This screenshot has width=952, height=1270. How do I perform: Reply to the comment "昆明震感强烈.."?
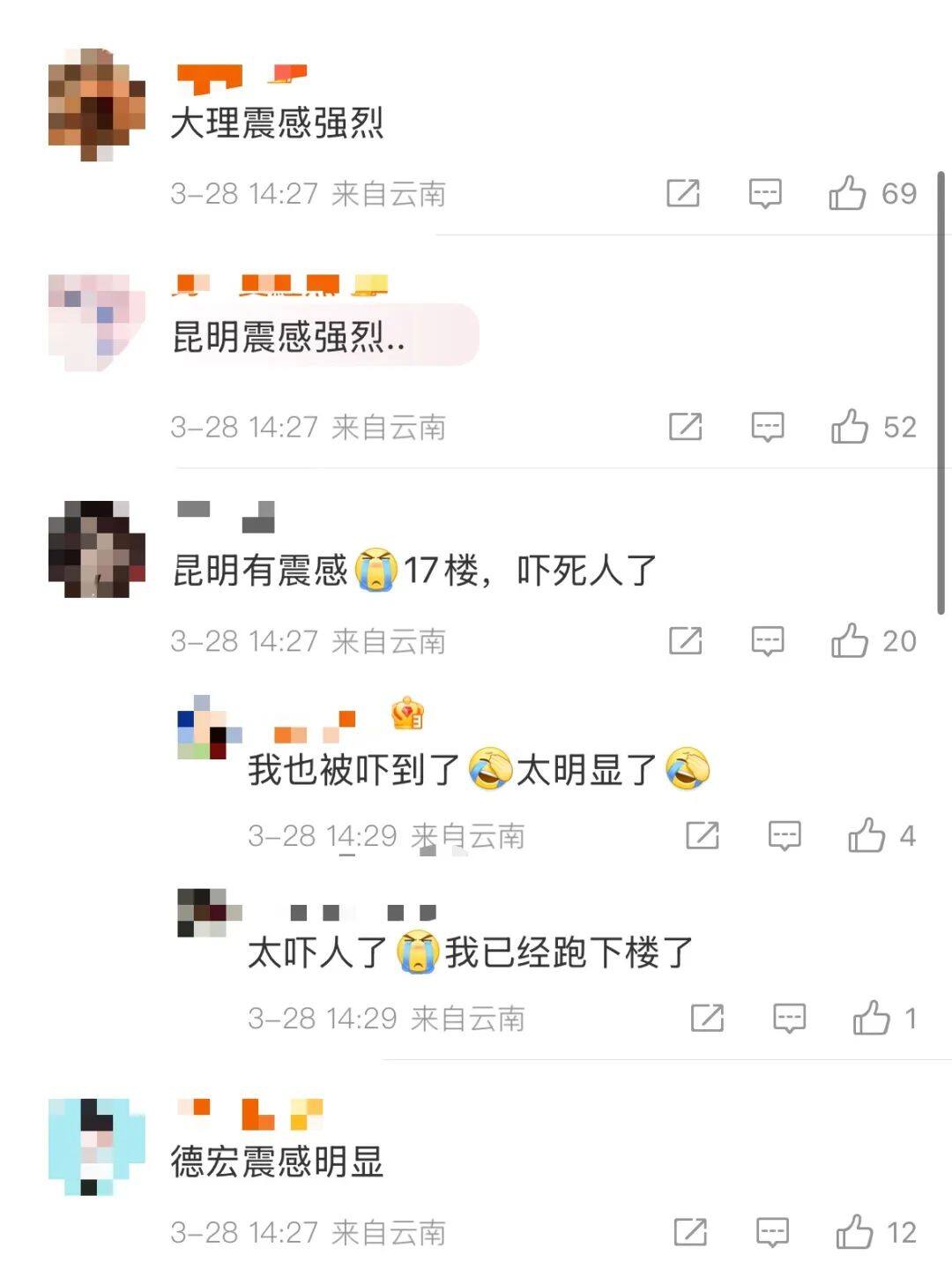click(x=768, y=426)
